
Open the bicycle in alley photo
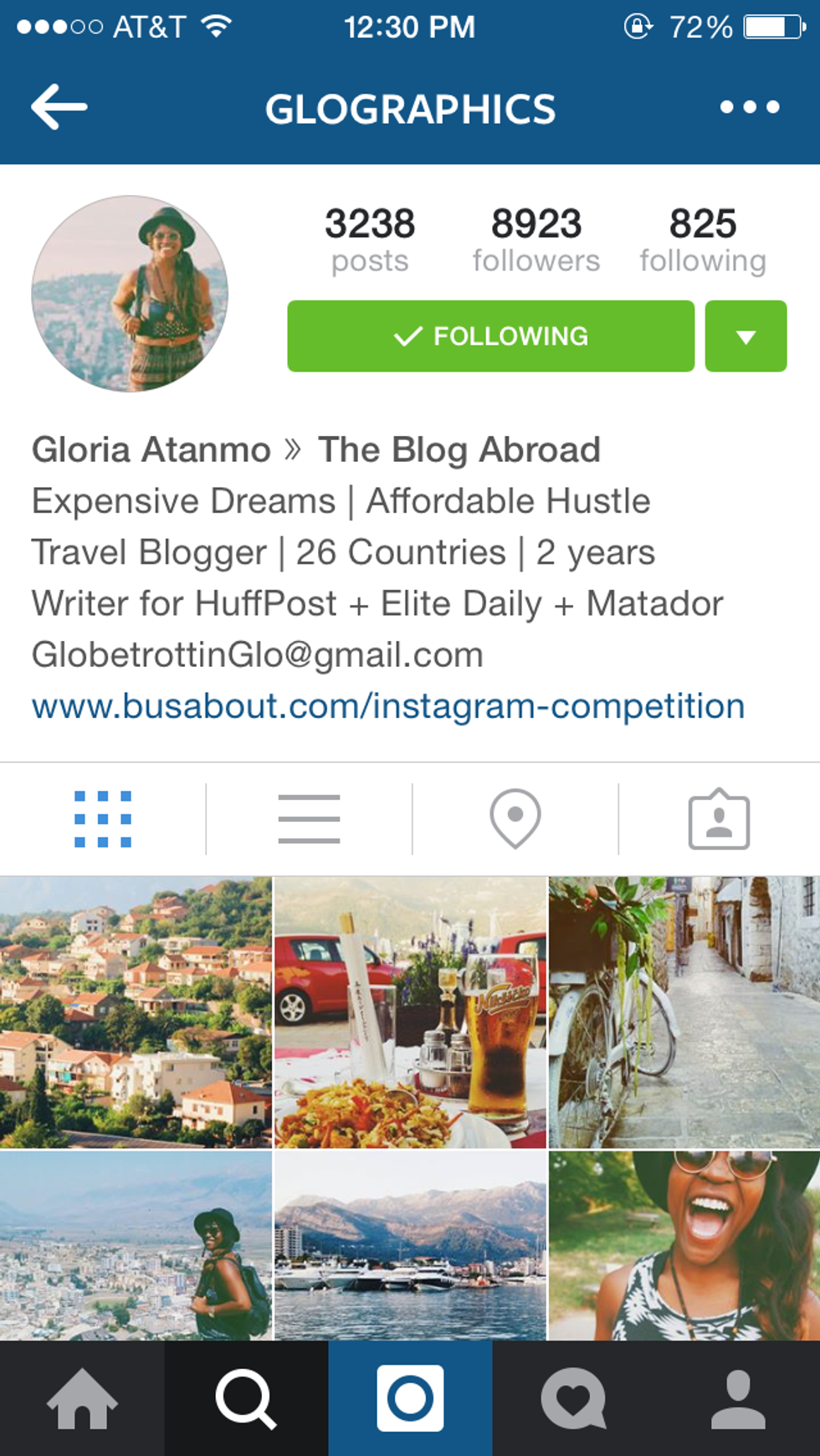(x=684, y=1013)
